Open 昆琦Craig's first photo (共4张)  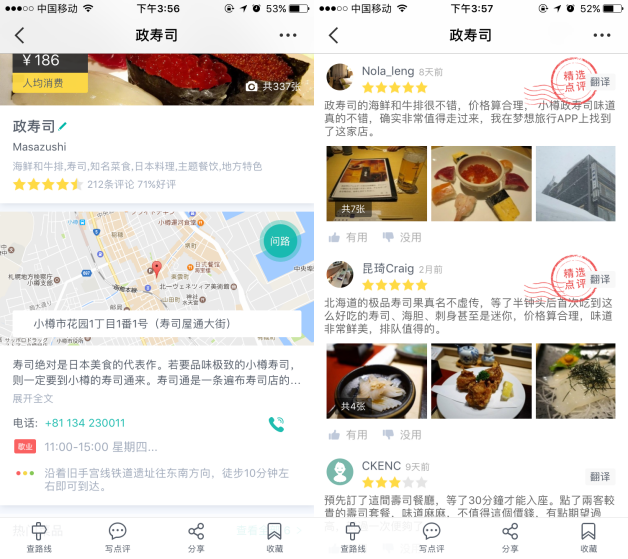pos(376,381)
